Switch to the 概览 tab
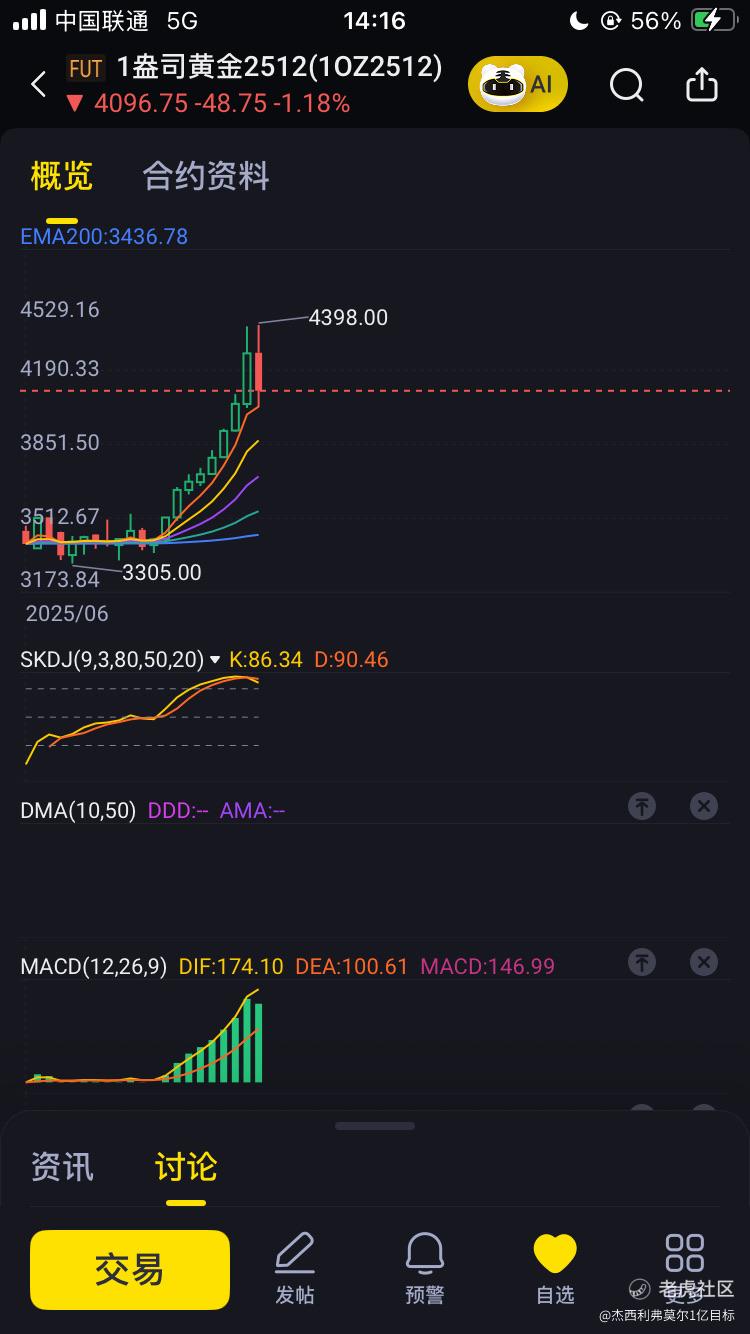Screen dimensions: 750x1334 click(x=62, y=176)
